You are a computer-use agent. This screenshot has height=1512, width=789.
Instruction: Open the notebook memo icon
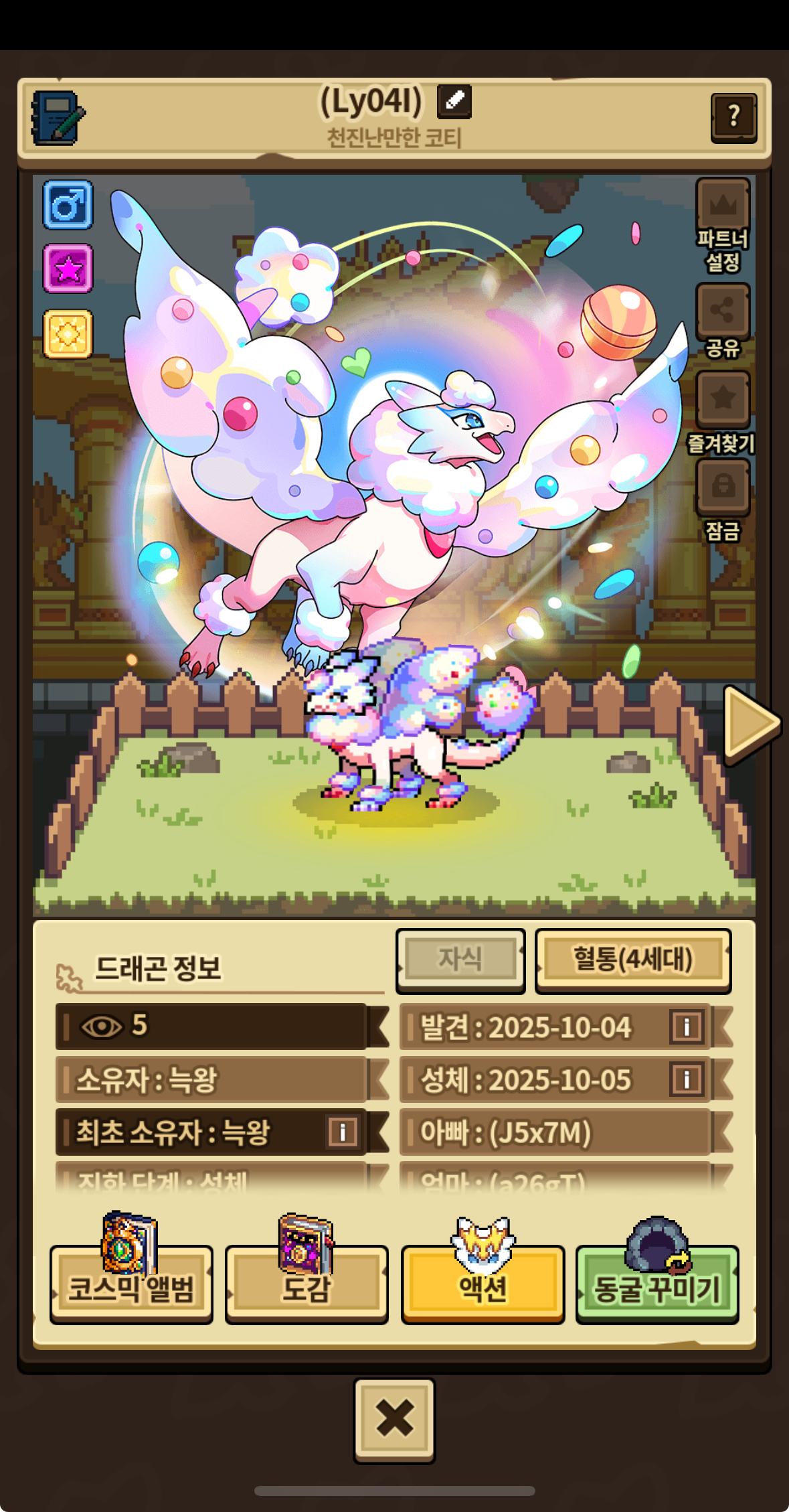point(58,118)
